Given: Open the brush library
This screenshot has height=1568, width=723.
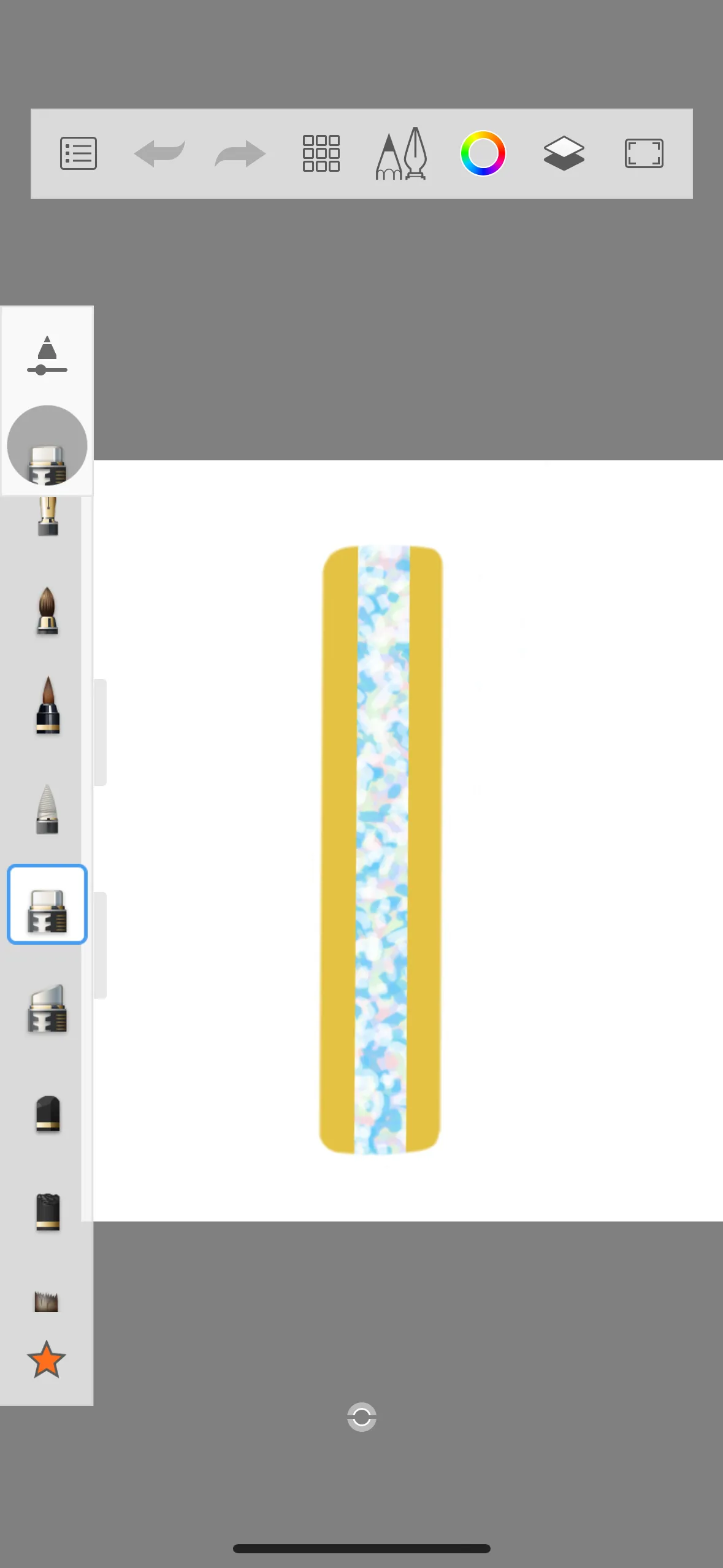Looking at the screenshot, I should [402, 153].
